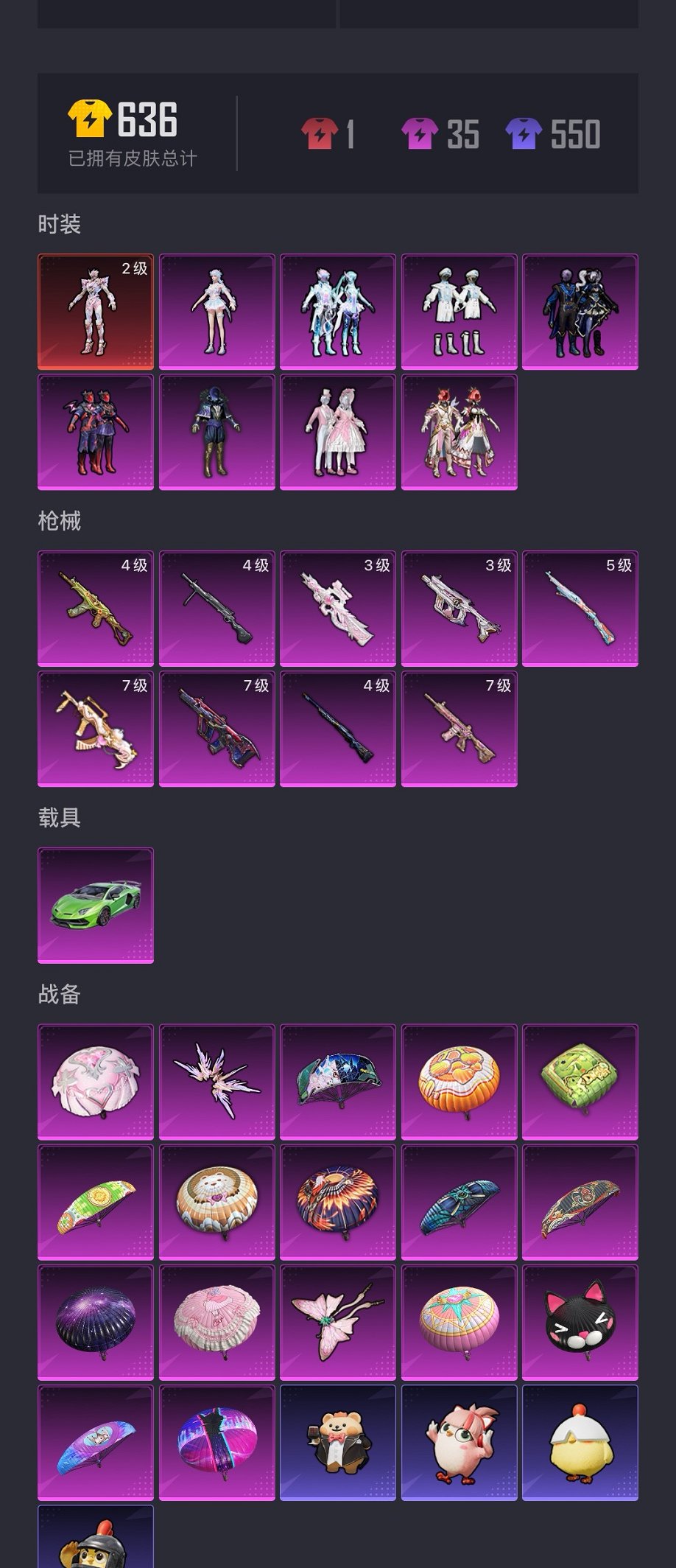This screenshot has height=1568, width=676.
Task: Select the white dress female outfit
Action: pos(217,312)
